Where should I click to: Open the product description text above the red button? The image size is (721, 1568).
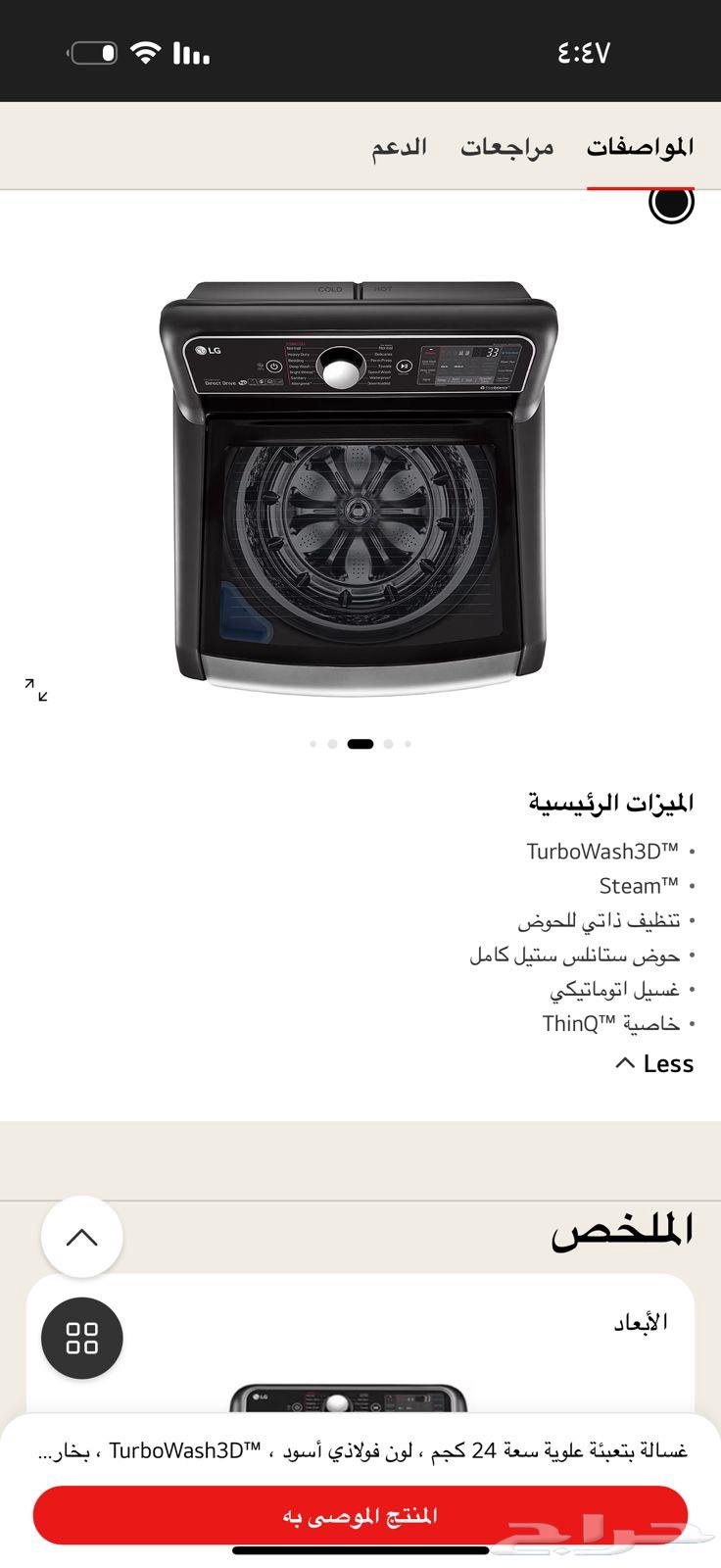coord(360,1454)
